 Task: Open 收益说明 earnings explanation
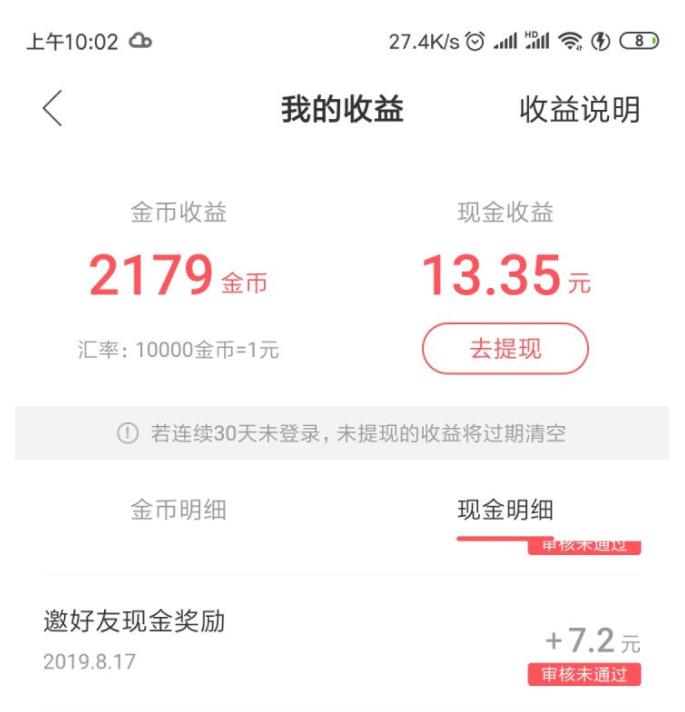coord(579,110)
